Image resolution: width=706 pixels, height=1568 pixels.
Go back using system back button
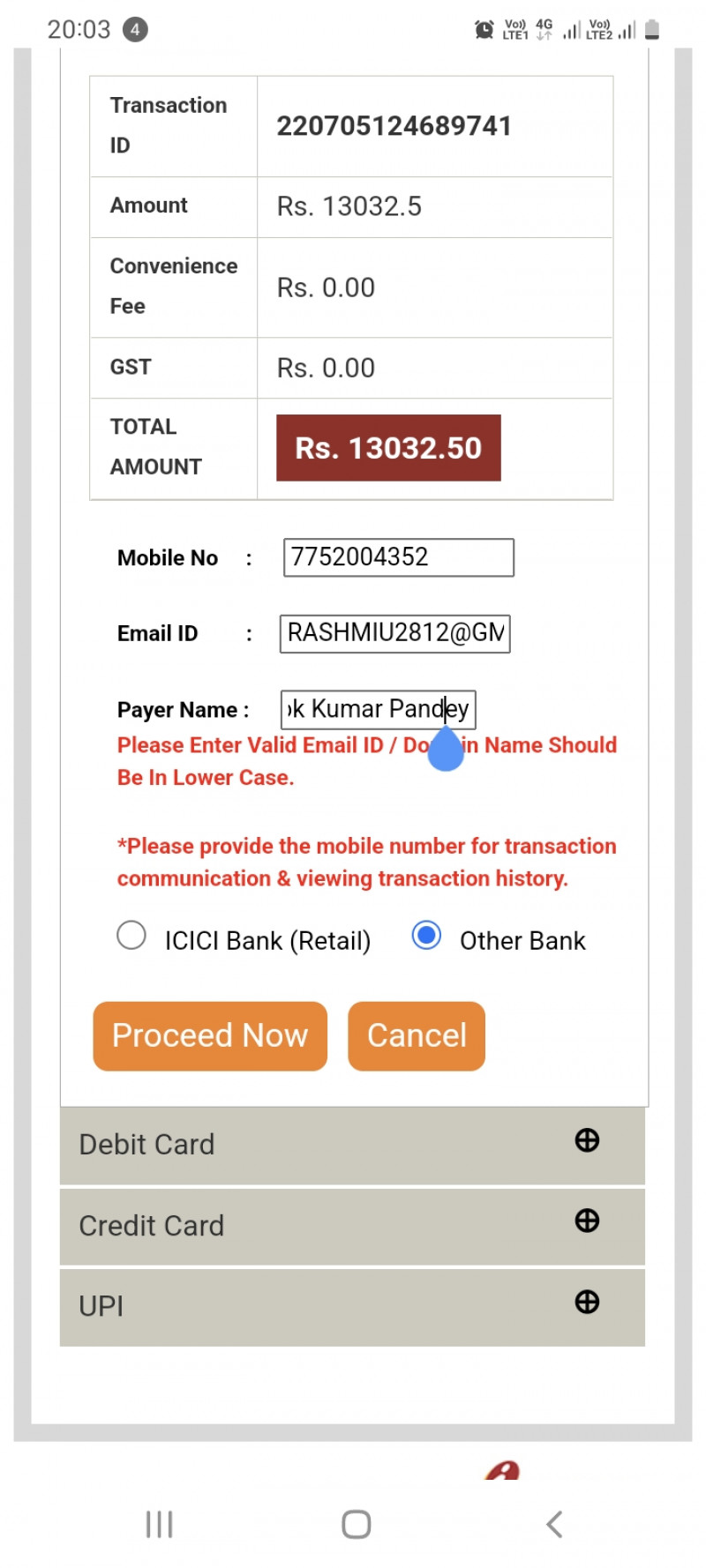pyautogui.click(x=554, y=1524)
